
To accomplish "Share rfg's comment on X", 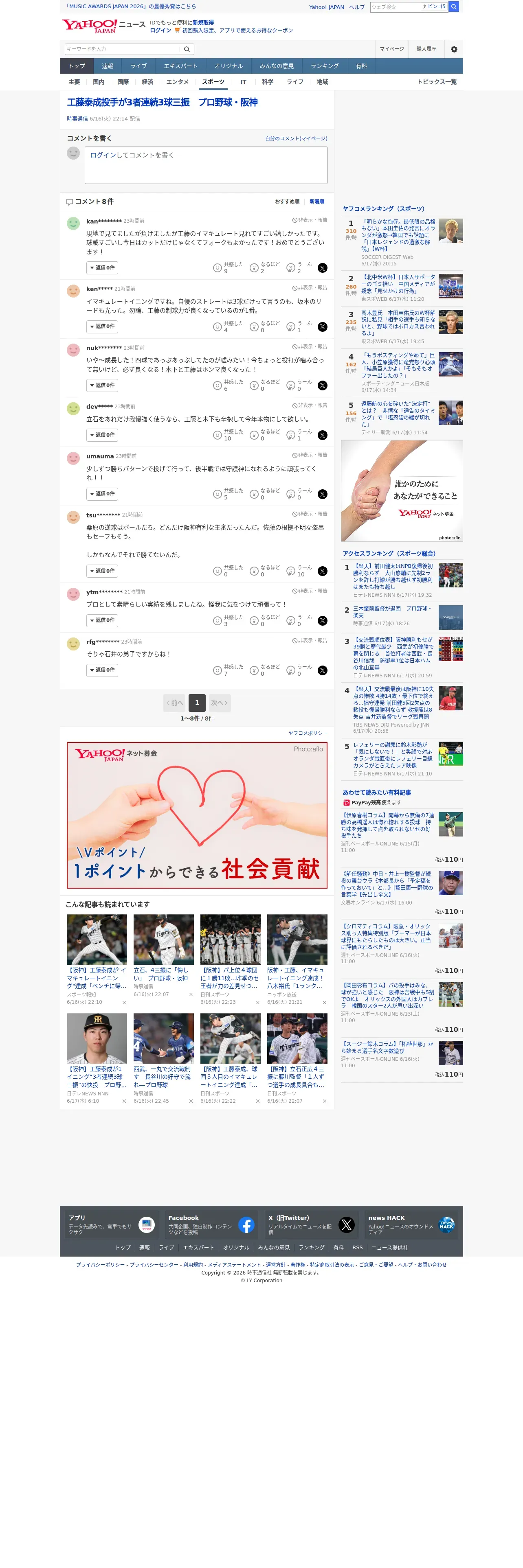I will [323, 670].
